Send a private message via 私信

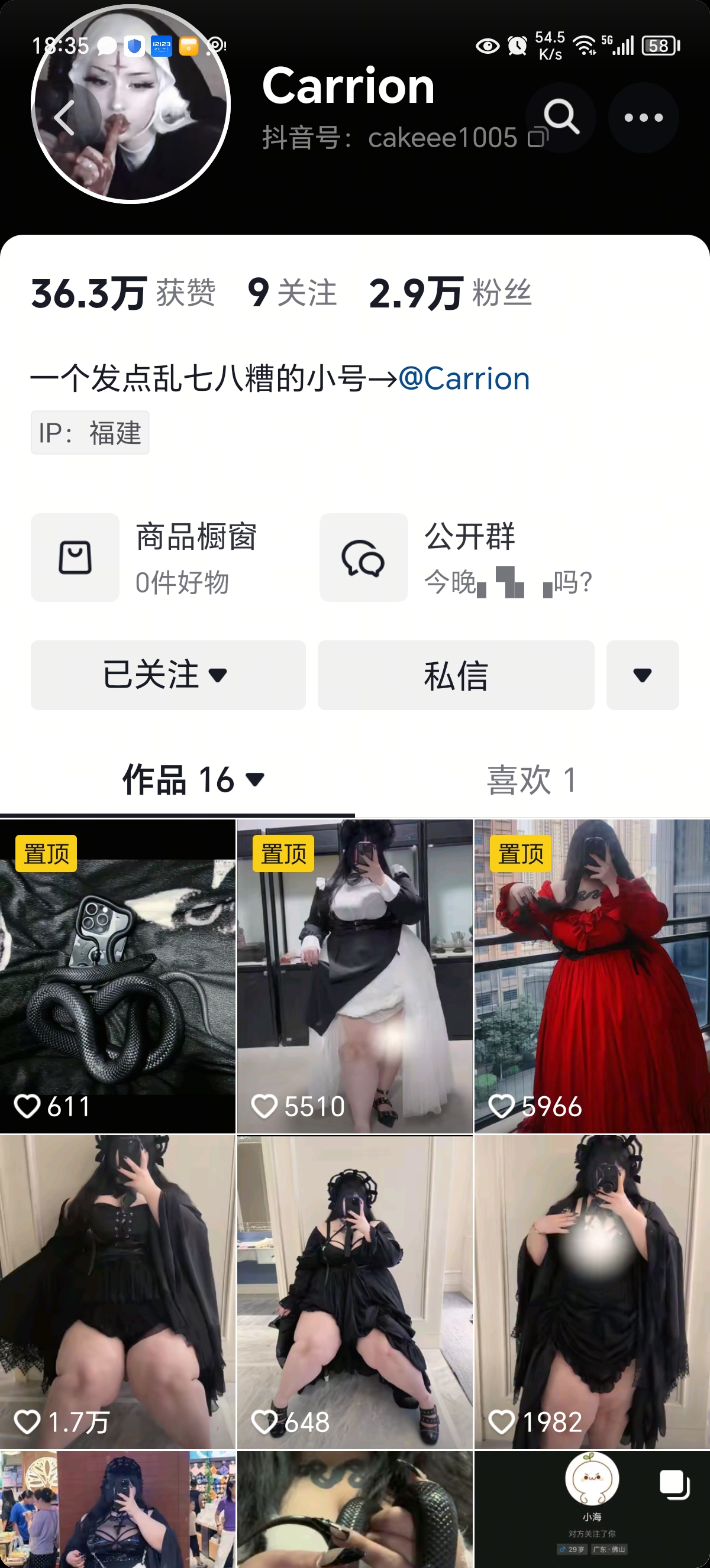[x=456, y=675]
